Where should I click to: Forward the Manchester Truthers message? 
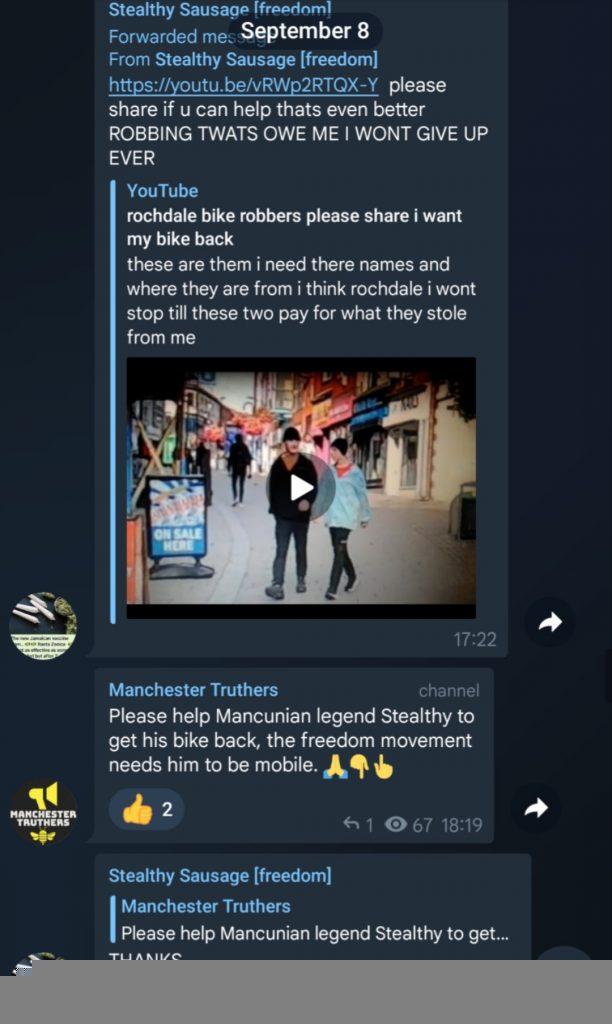(x=537, y=808)
